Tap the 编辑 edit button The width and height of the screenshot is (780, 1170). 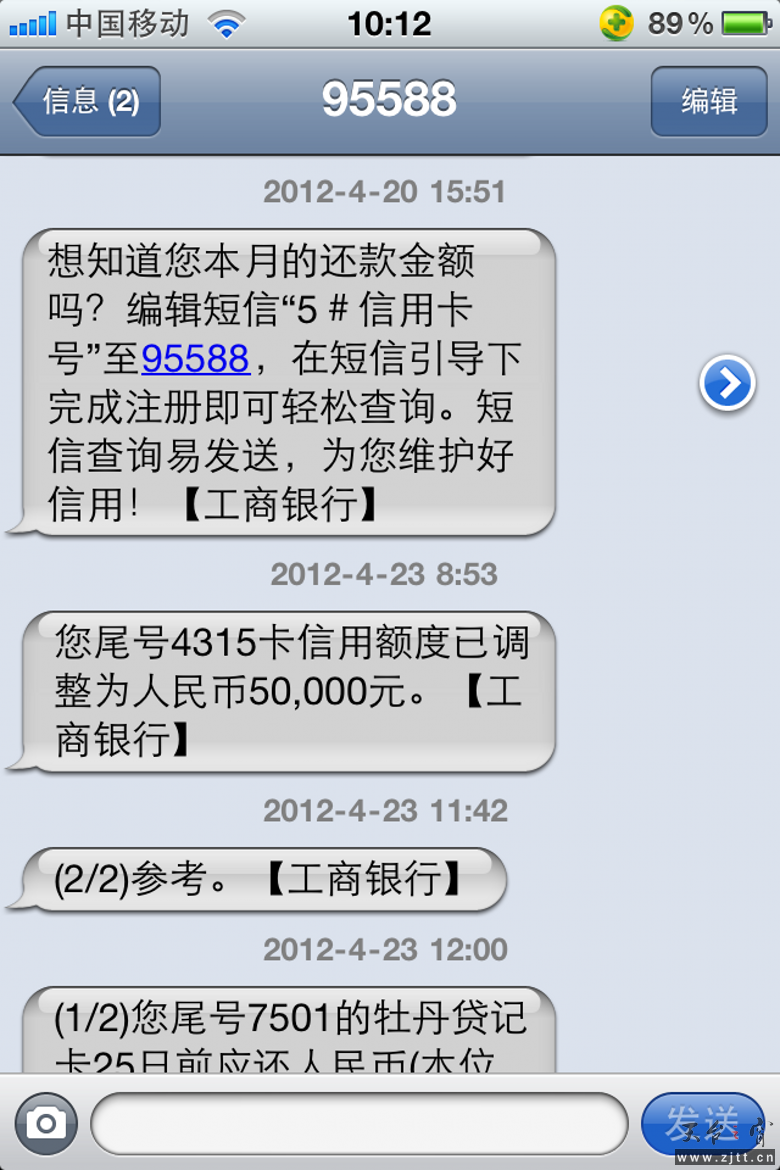point(708,101)
